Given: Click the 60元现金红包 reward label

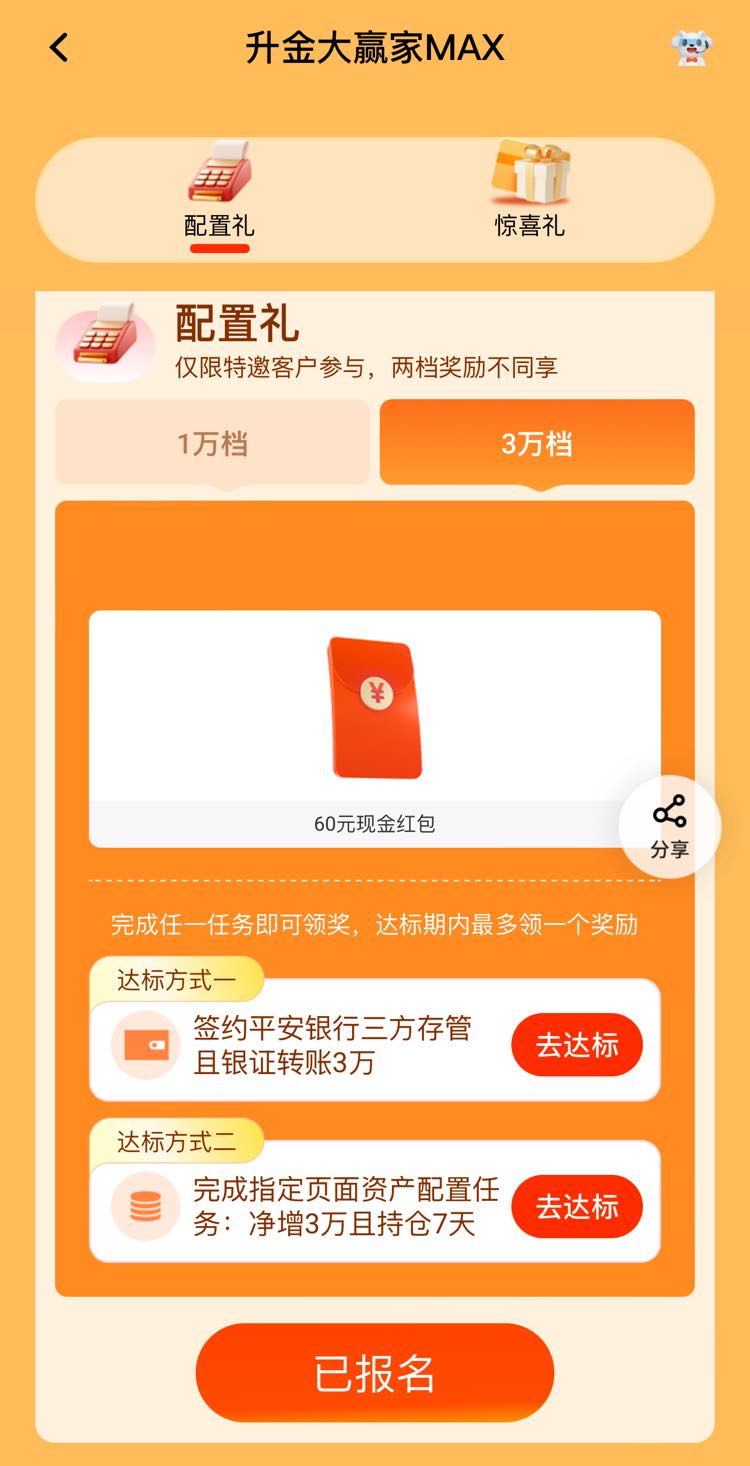Looking at the screenshot, I should tap(375, 825).
